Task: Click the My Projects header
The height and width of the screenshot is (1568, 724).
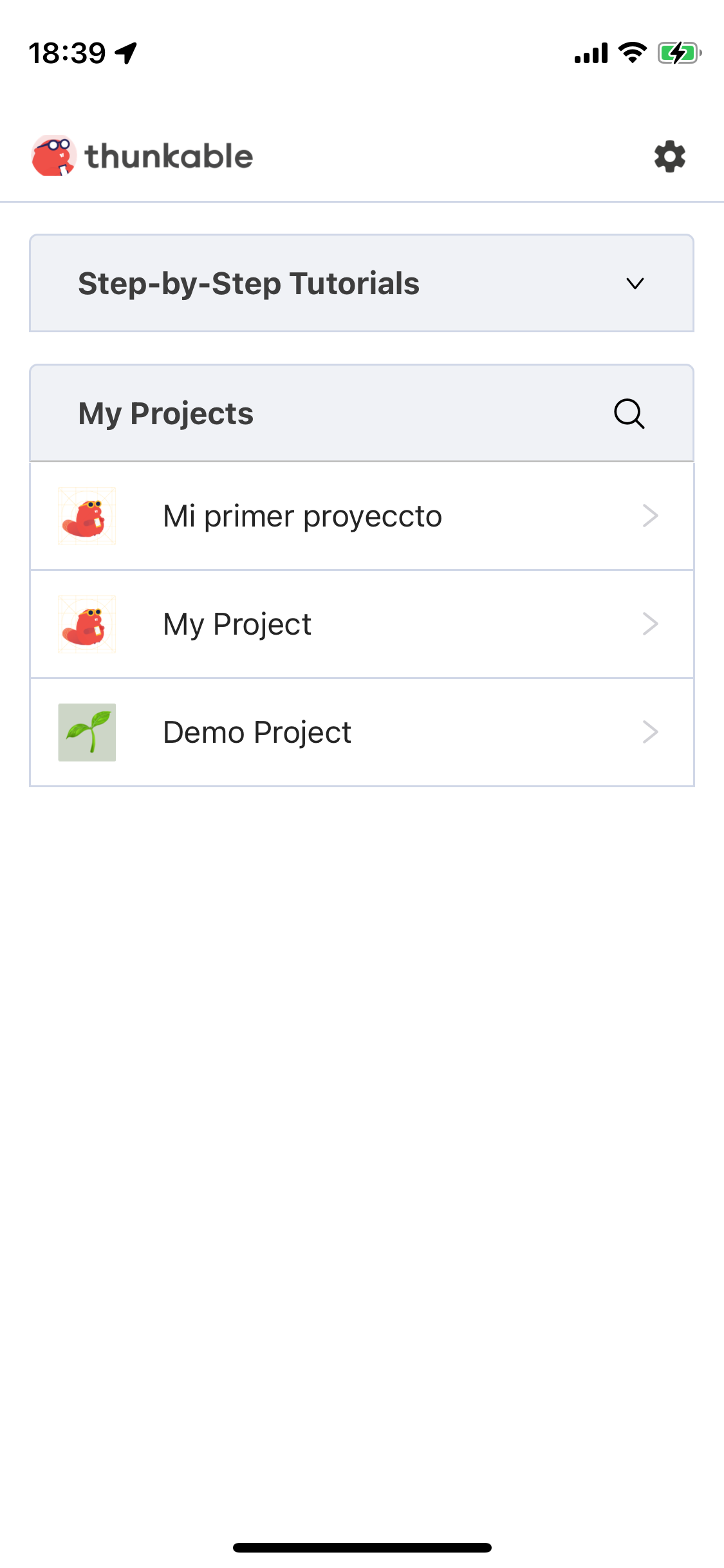Action: [165, 413]
